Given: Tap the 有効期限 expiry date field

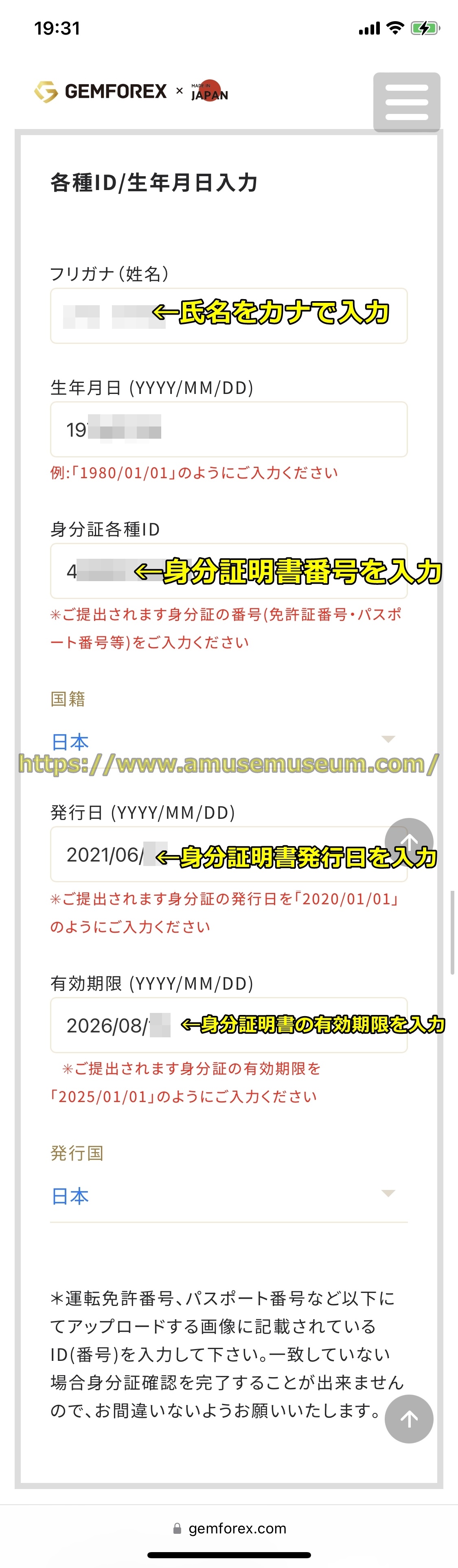Looking at the screenshot, I should [228, 1025].
